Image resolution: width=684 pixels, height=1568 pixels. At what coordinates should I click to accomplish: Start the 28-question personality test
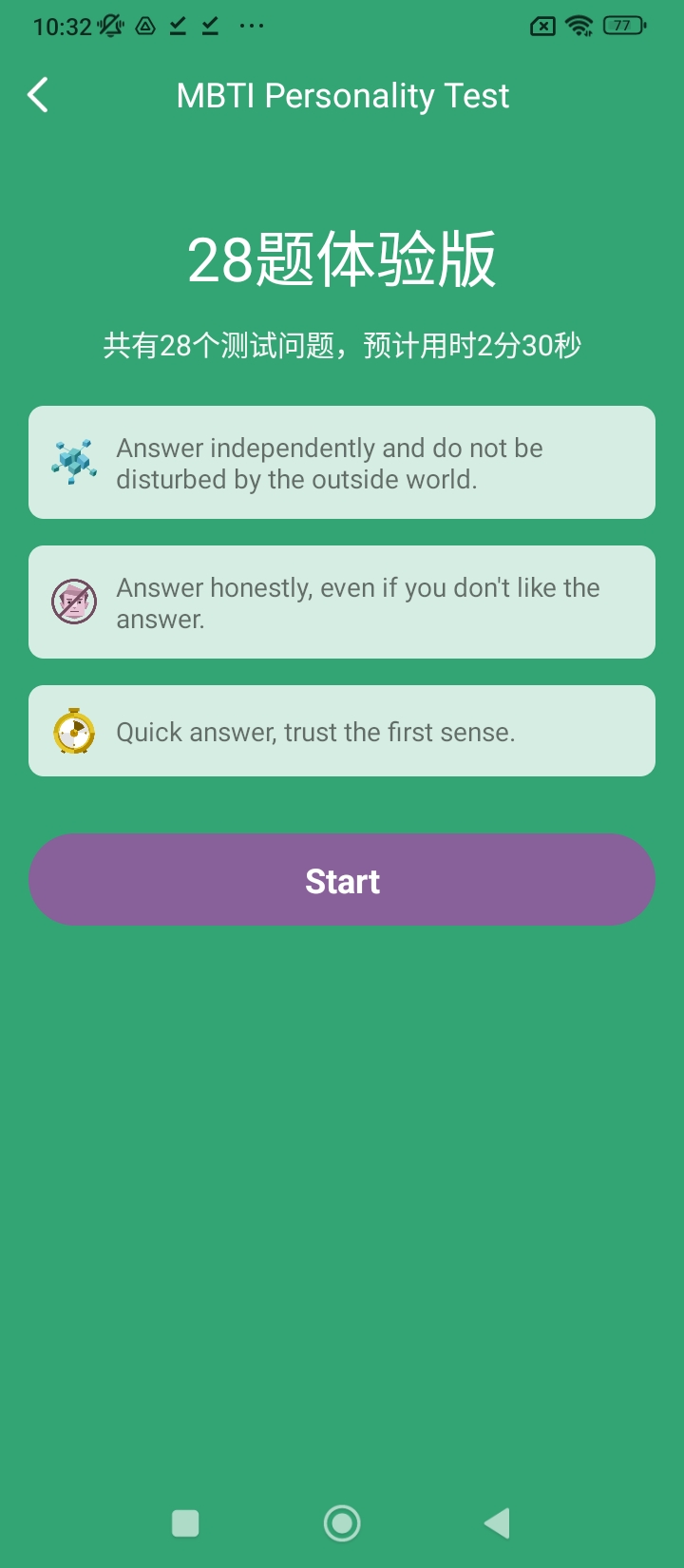342,880
